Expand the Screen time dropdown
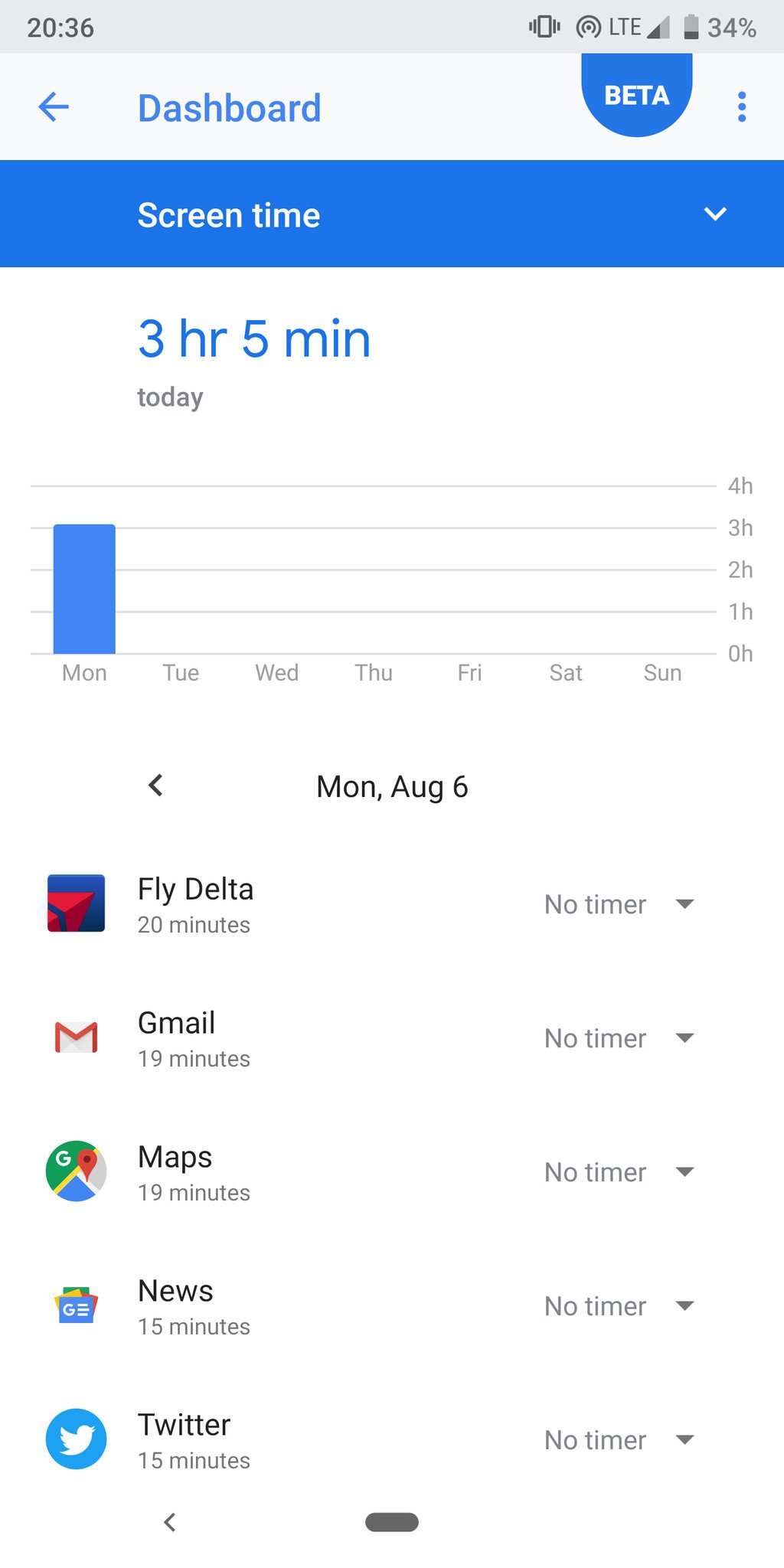This screenshot has height=1568, width=784. click(x=714, y=214)
